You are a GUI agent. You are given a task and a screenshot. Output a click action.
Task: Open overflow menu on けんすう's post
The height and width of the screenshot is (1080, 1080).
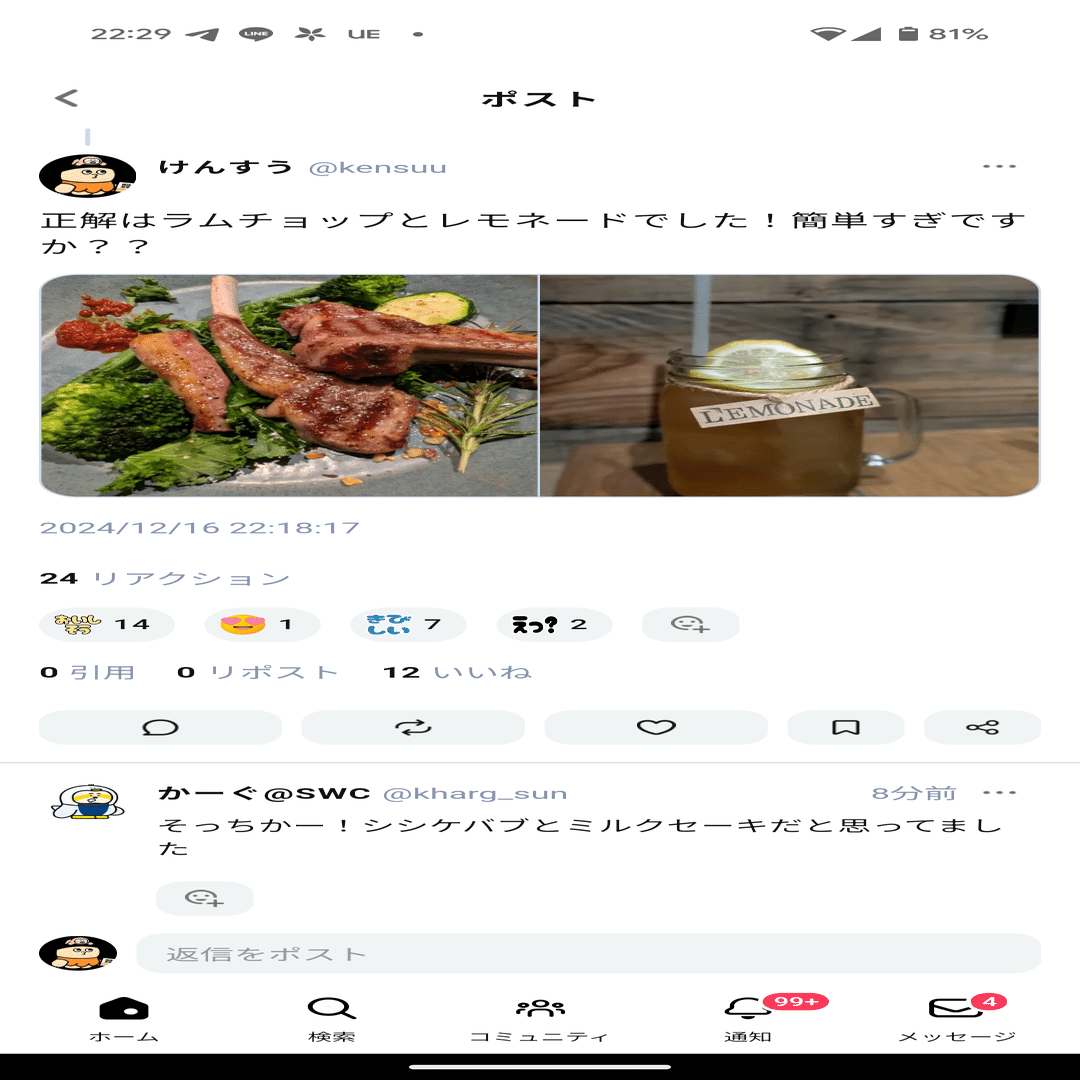998,167
